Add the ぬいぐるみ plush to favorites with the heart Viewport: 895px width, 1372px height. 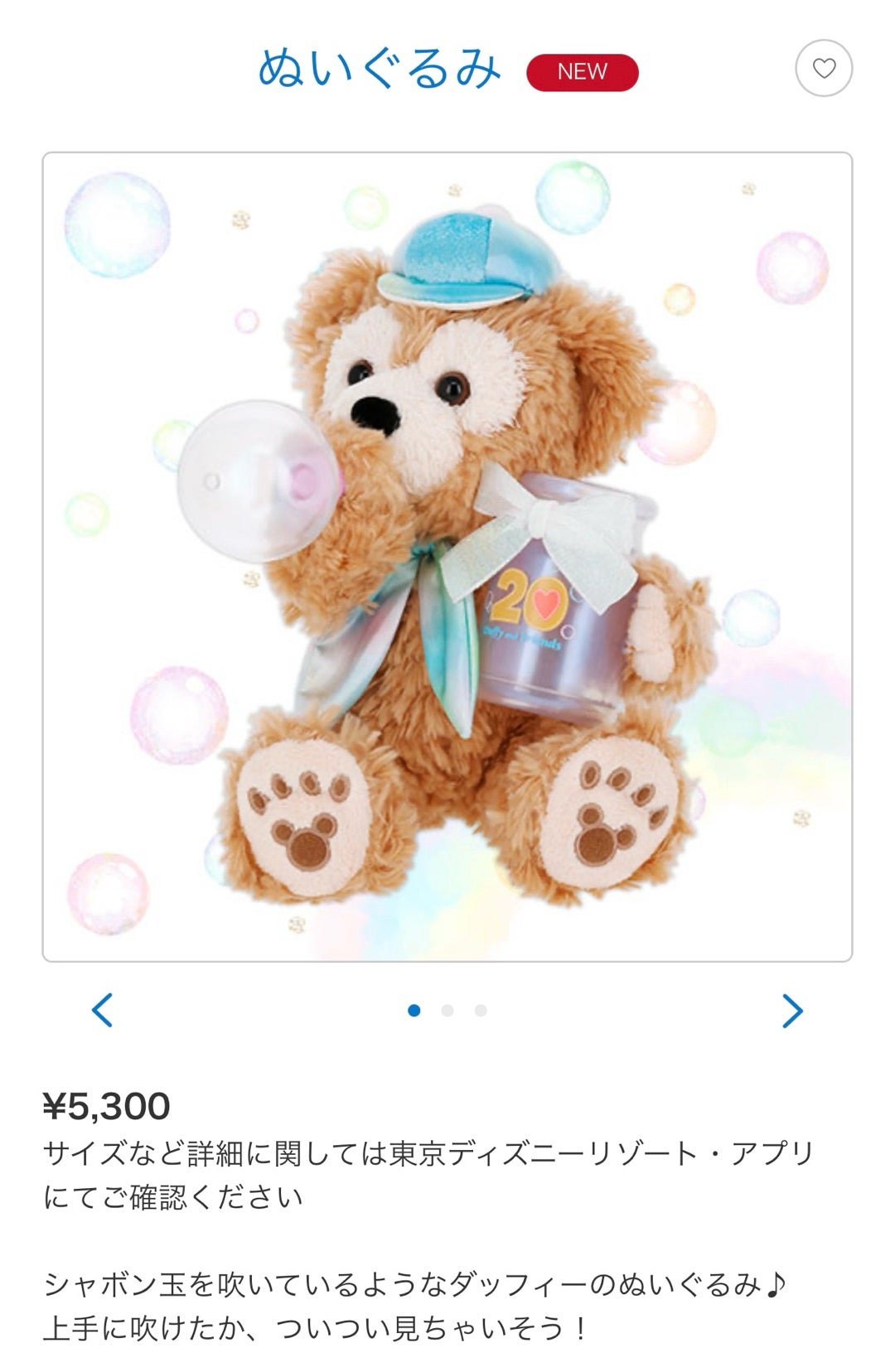pyautogui.click(x=824, y=69)
